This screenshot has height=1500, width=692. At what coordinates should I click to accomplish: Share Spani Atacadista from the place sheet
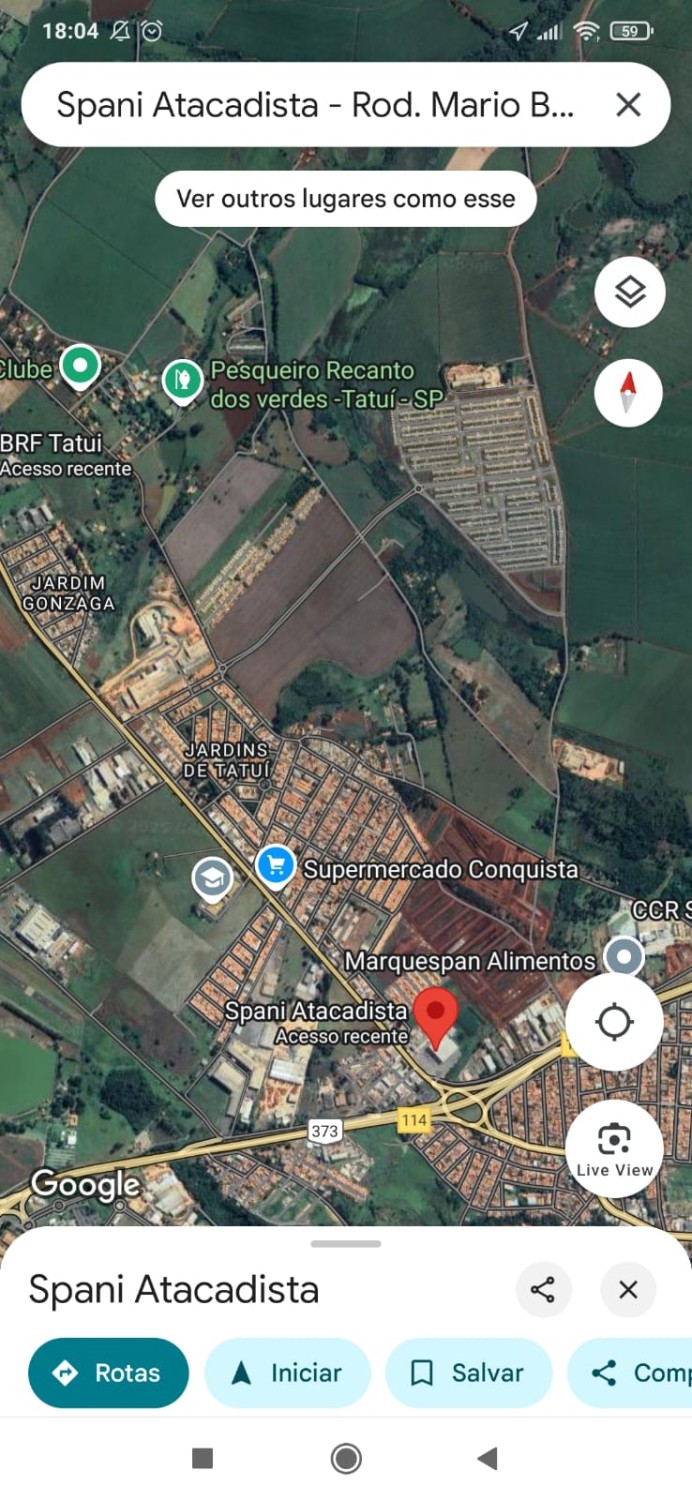[x=543, y=1290]
